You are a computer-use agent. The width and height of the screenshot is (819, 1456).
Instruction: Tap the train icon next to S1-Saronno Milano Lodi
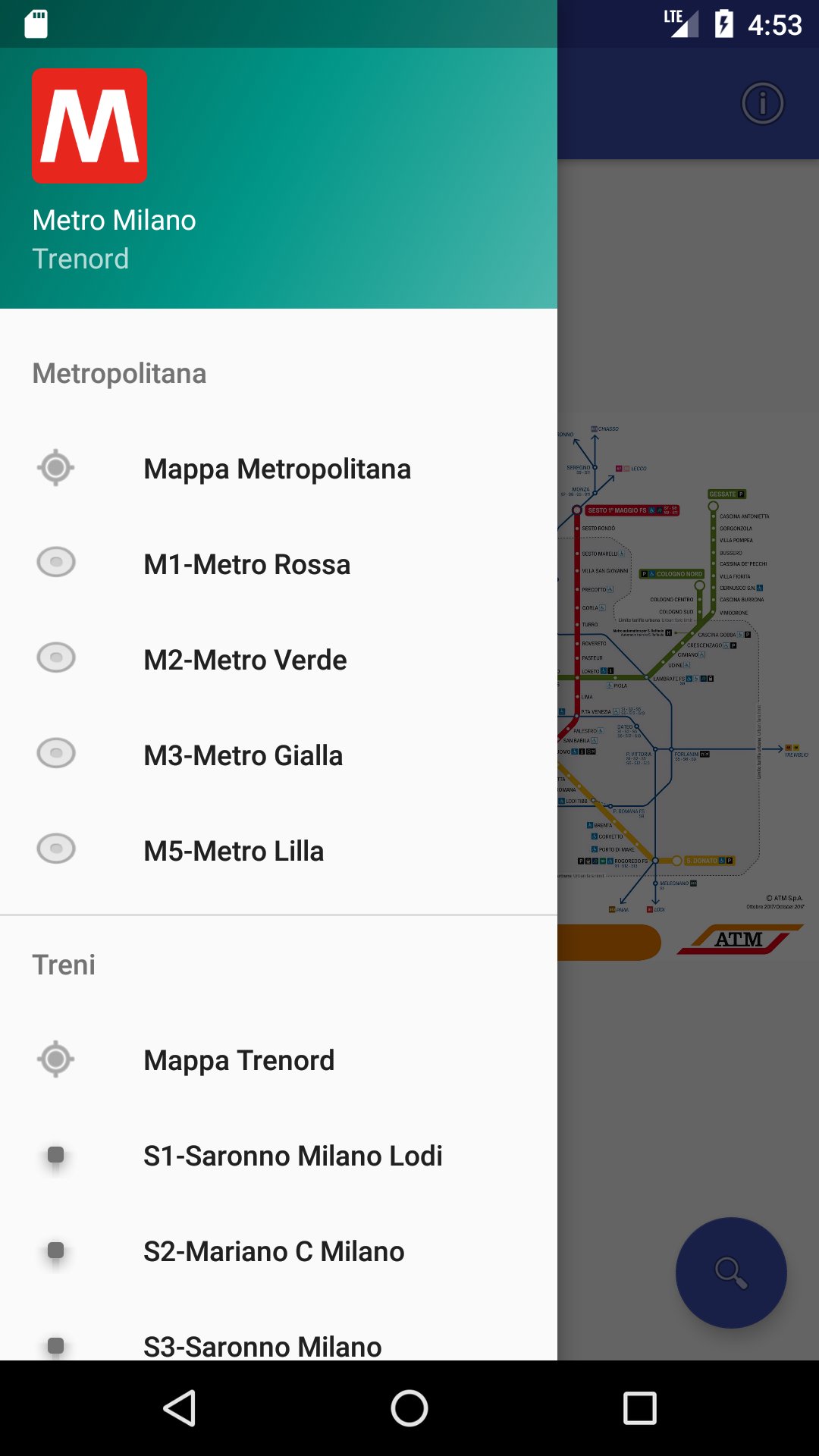pyautogui.click(x=55, y=1156)
